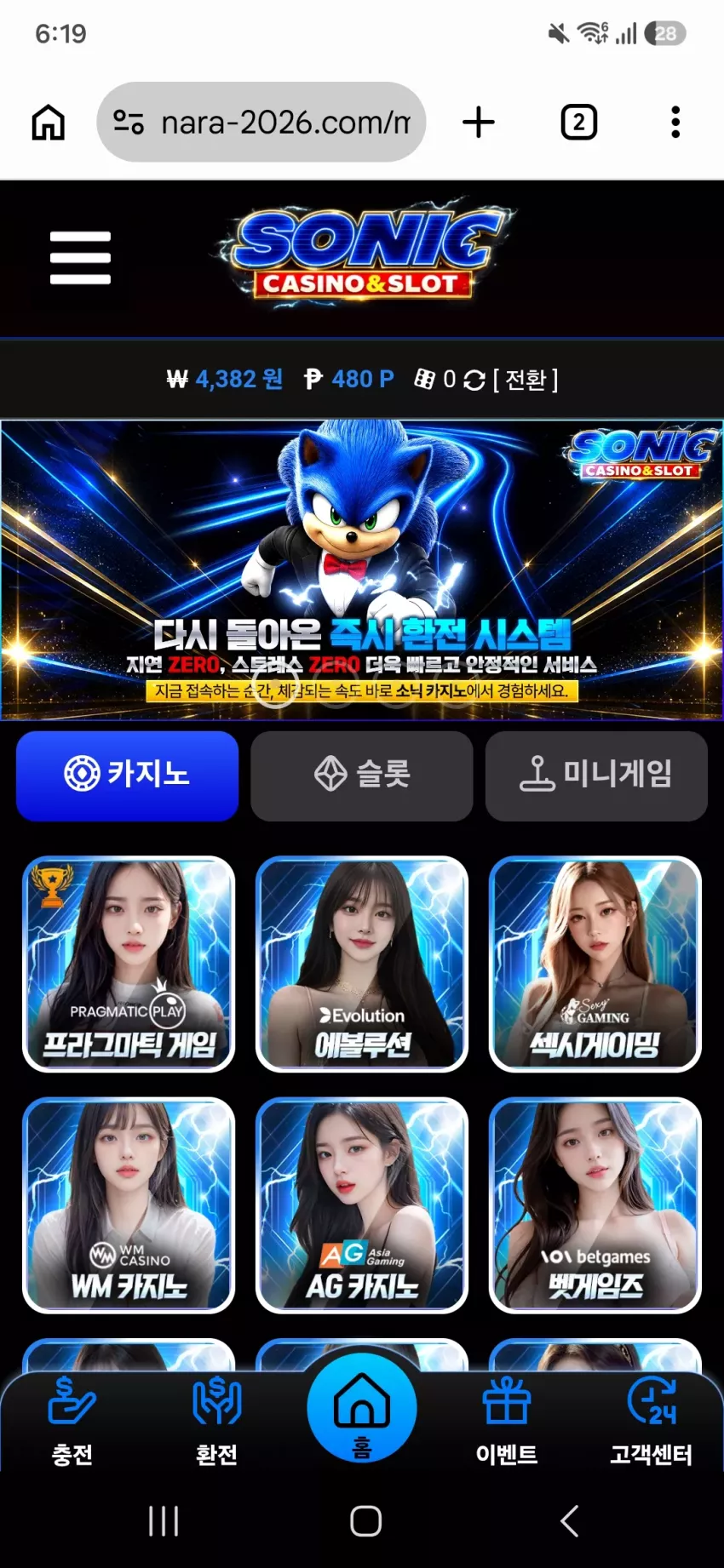The width and height of the screenshot is (724, 1568).
Task: Go to 충전 in the bottom bar
Action: [72, 1422]
